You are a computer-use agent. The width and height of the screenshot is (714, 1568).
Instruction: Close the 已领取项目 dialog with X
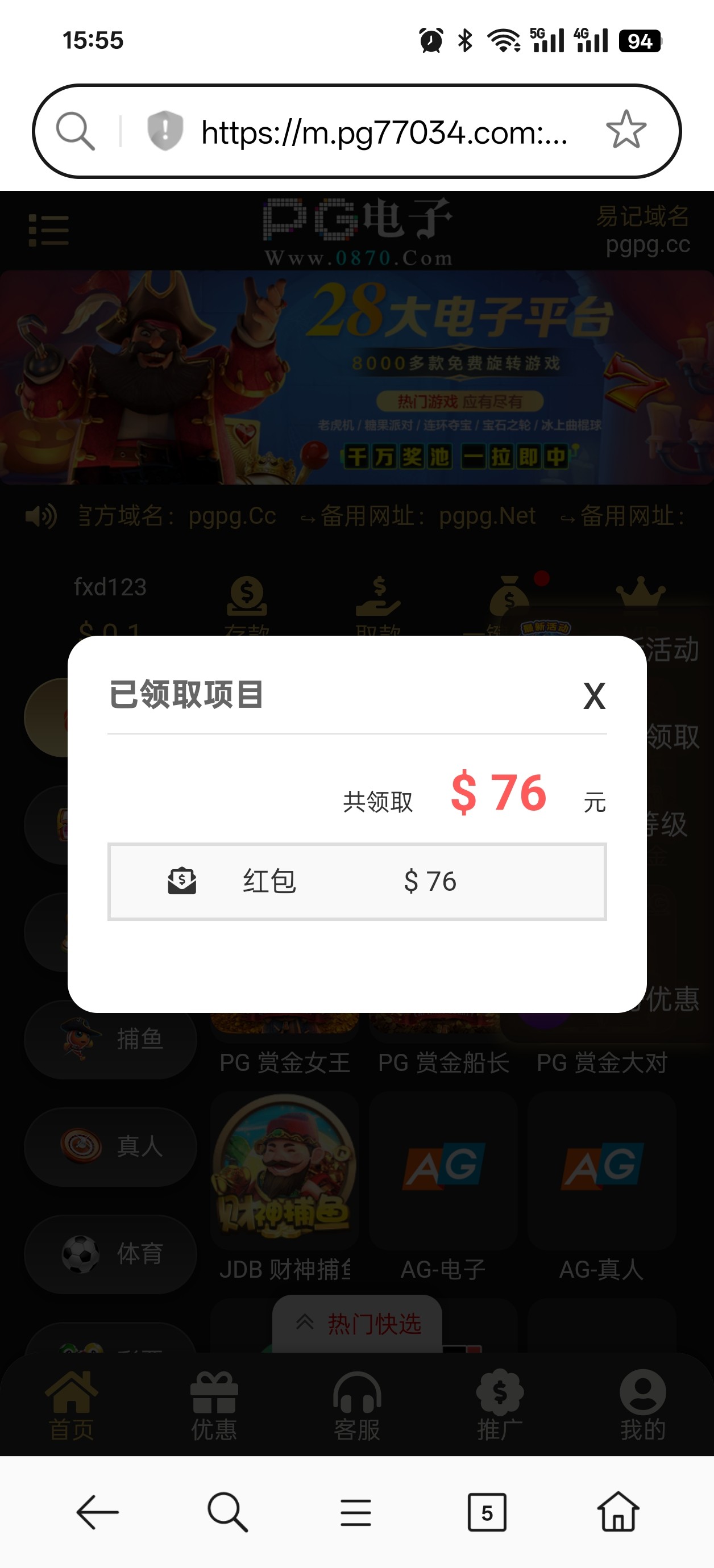click(594, 696)
